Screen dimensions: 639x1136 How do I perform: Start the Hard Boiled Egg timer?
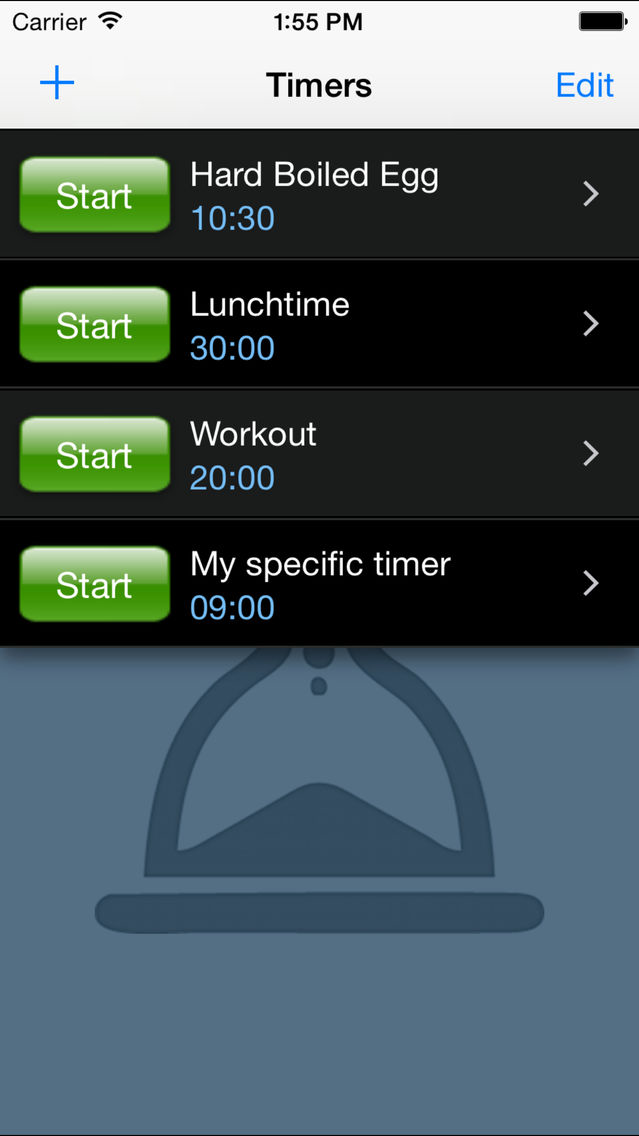coord(95,195)
